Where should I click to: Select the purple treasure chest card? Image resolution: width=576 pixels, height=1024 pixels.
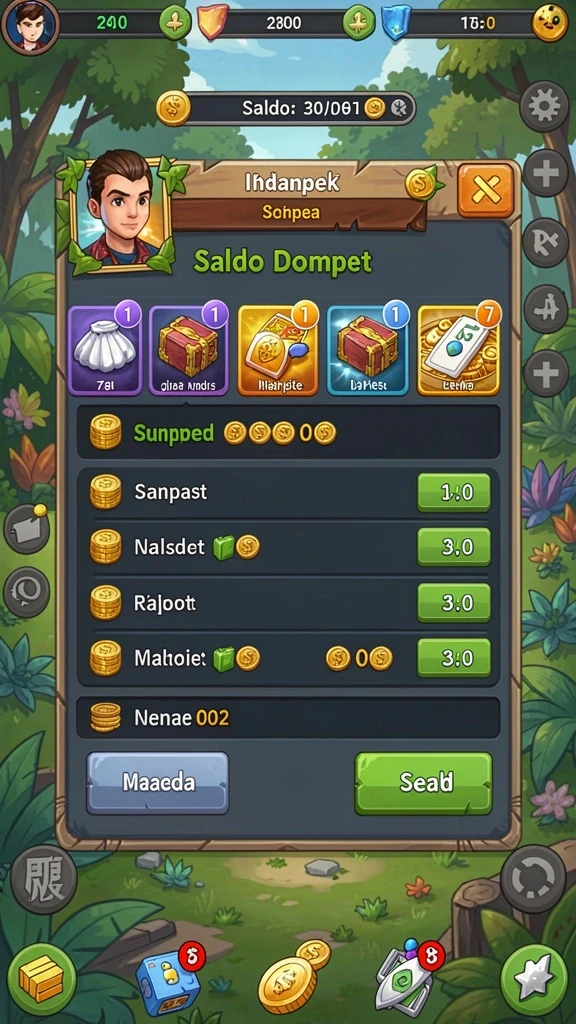tap(189, 350)
